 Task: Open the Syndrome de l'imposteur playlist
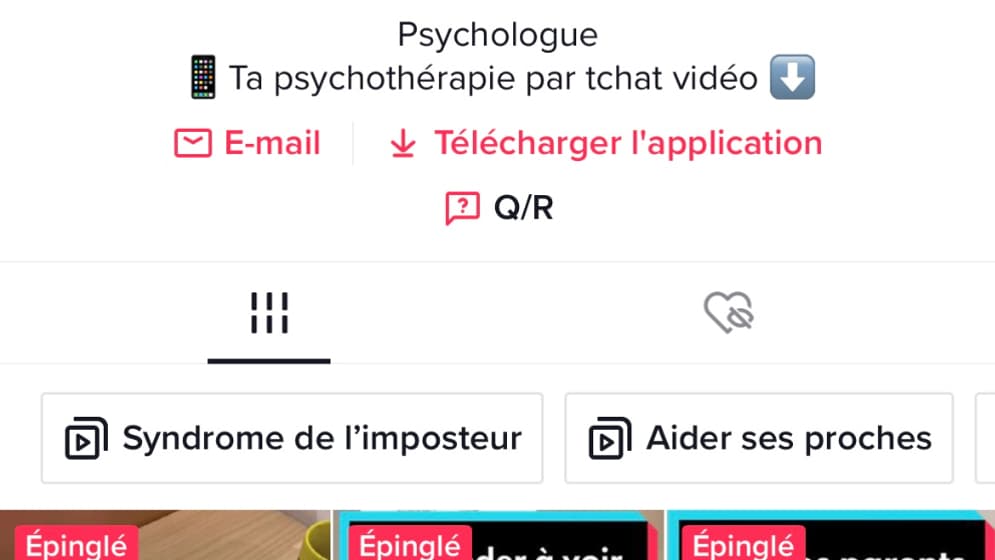pyautogui.click(x=292, y=438)
